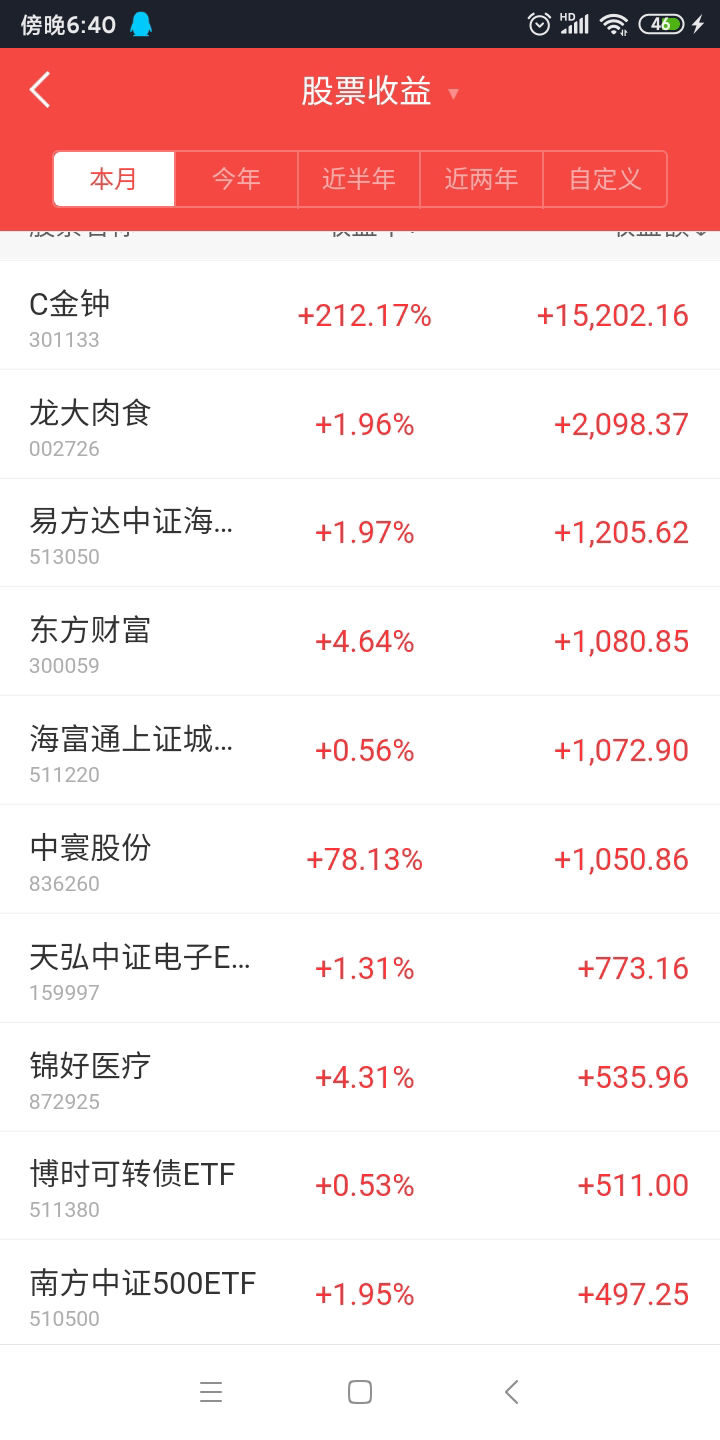Open the 东方财富 stock row
The width and height of the screenshot is (720, 1440).
[x=360, y=642]
